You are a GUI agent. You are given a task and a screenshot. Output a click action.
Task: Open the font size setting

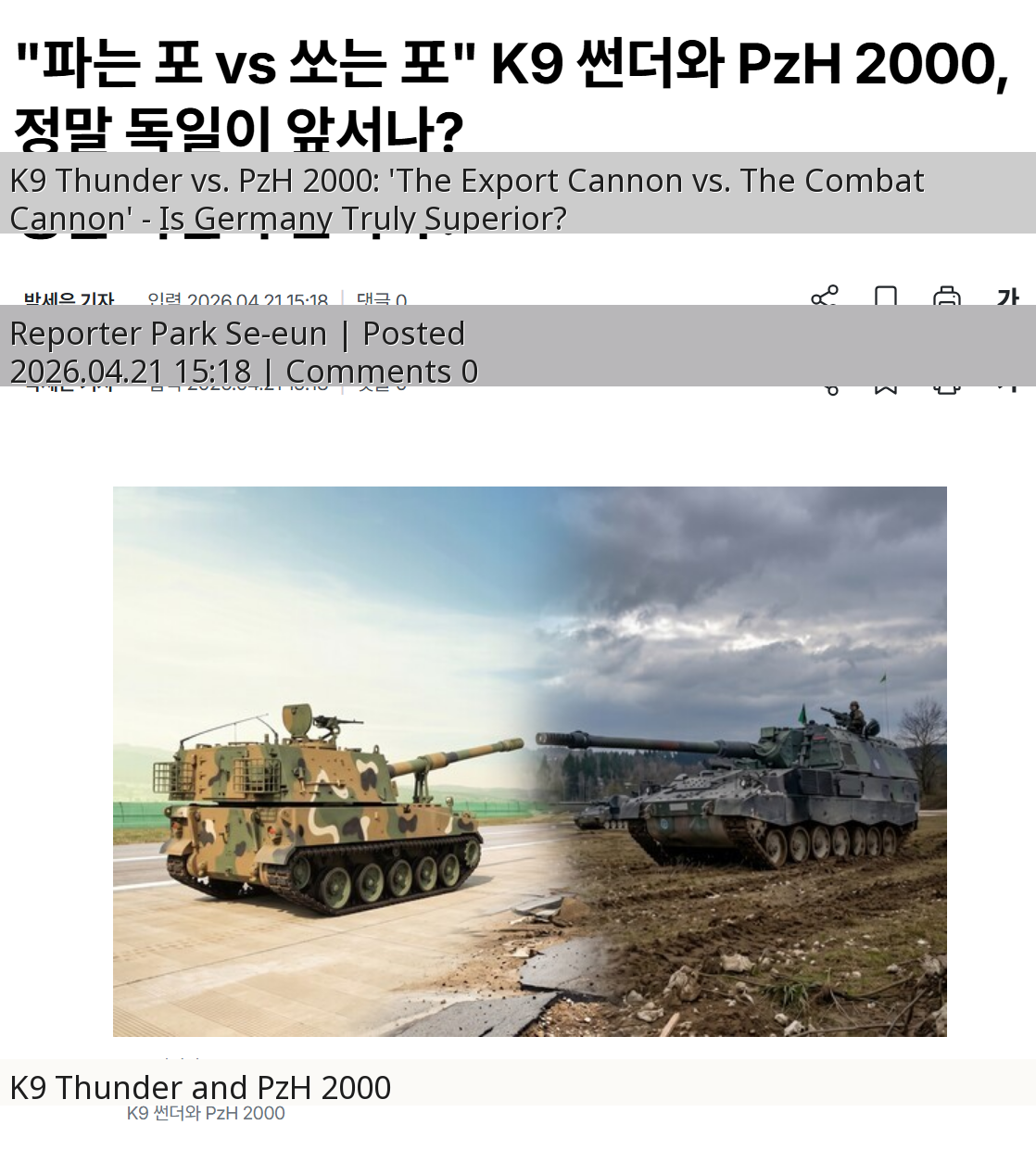[1007, 297]
